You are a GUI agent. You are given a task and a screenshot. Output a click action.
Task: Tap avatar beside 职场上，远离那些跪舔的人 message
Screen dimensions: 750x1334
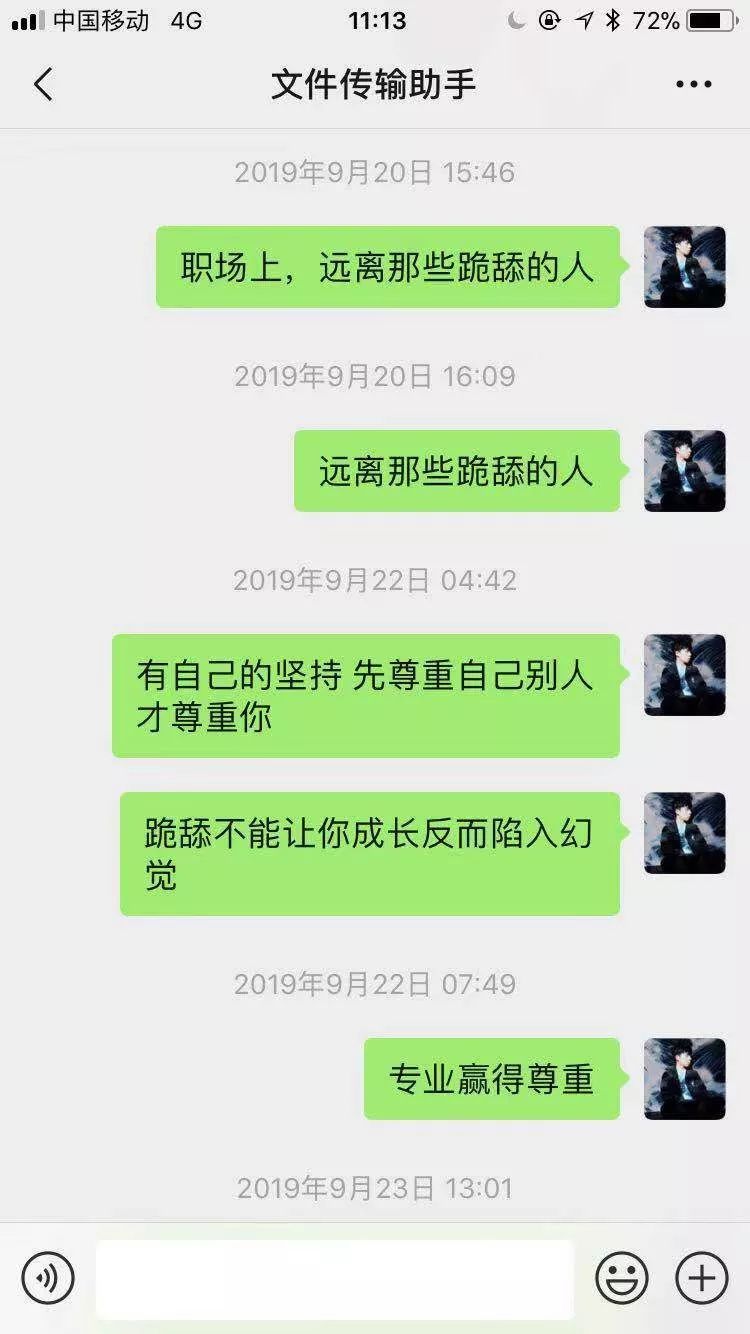click(x=684, y=267)
